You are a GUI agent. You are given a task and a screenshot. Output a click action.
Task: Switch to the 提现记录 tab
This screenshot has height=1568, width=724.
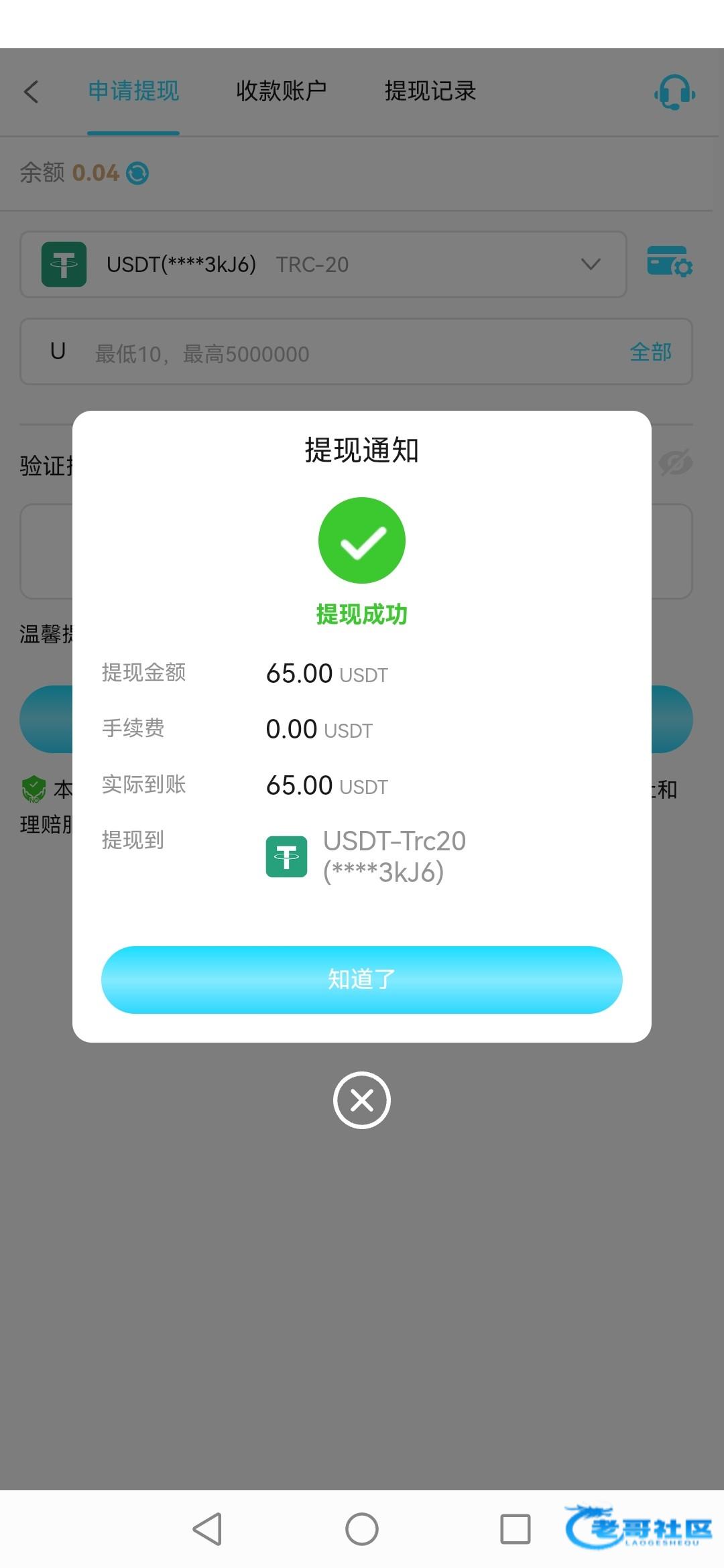430,91
